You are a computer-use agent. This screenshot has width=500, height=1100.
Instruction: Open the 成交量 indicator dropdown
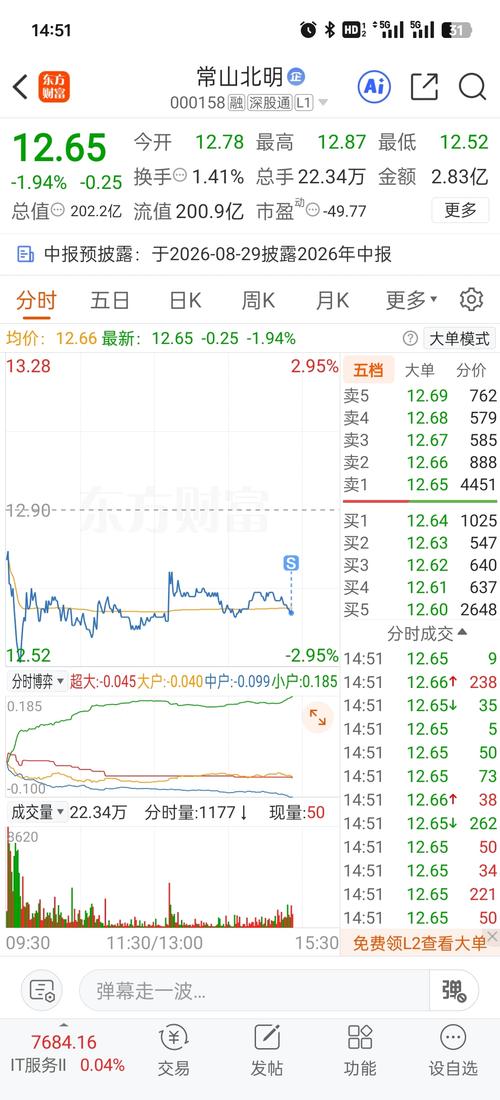click(38, 812)
